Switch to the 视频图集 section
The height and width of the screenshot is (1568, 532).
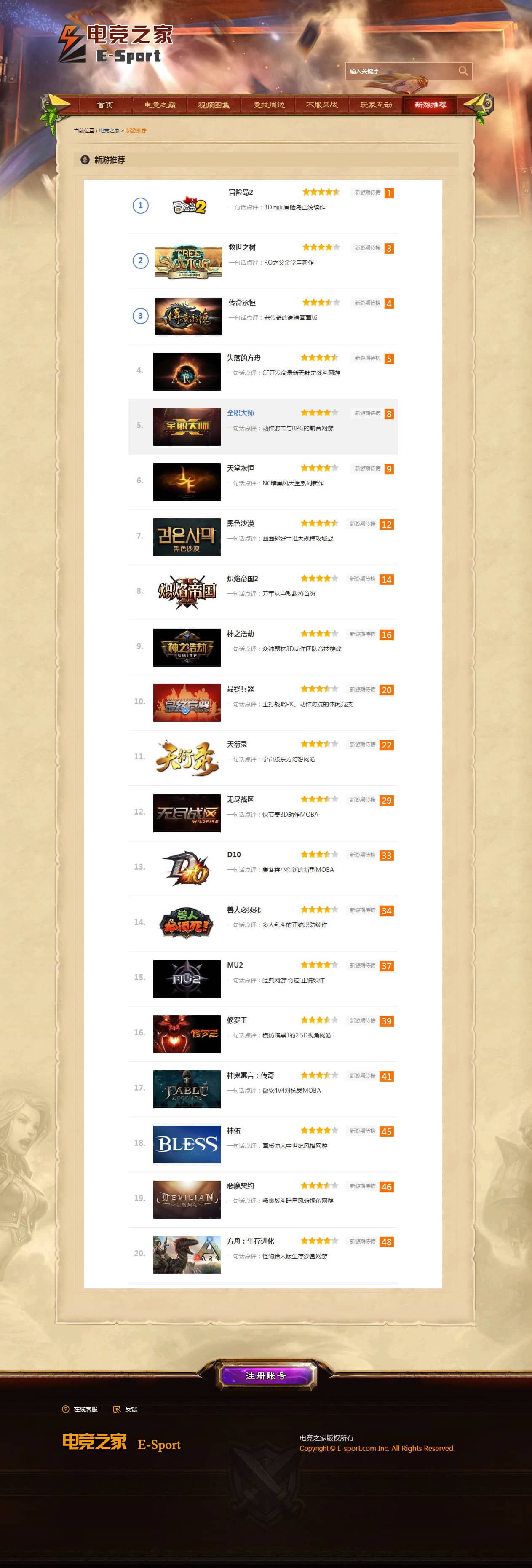[214, 105]
